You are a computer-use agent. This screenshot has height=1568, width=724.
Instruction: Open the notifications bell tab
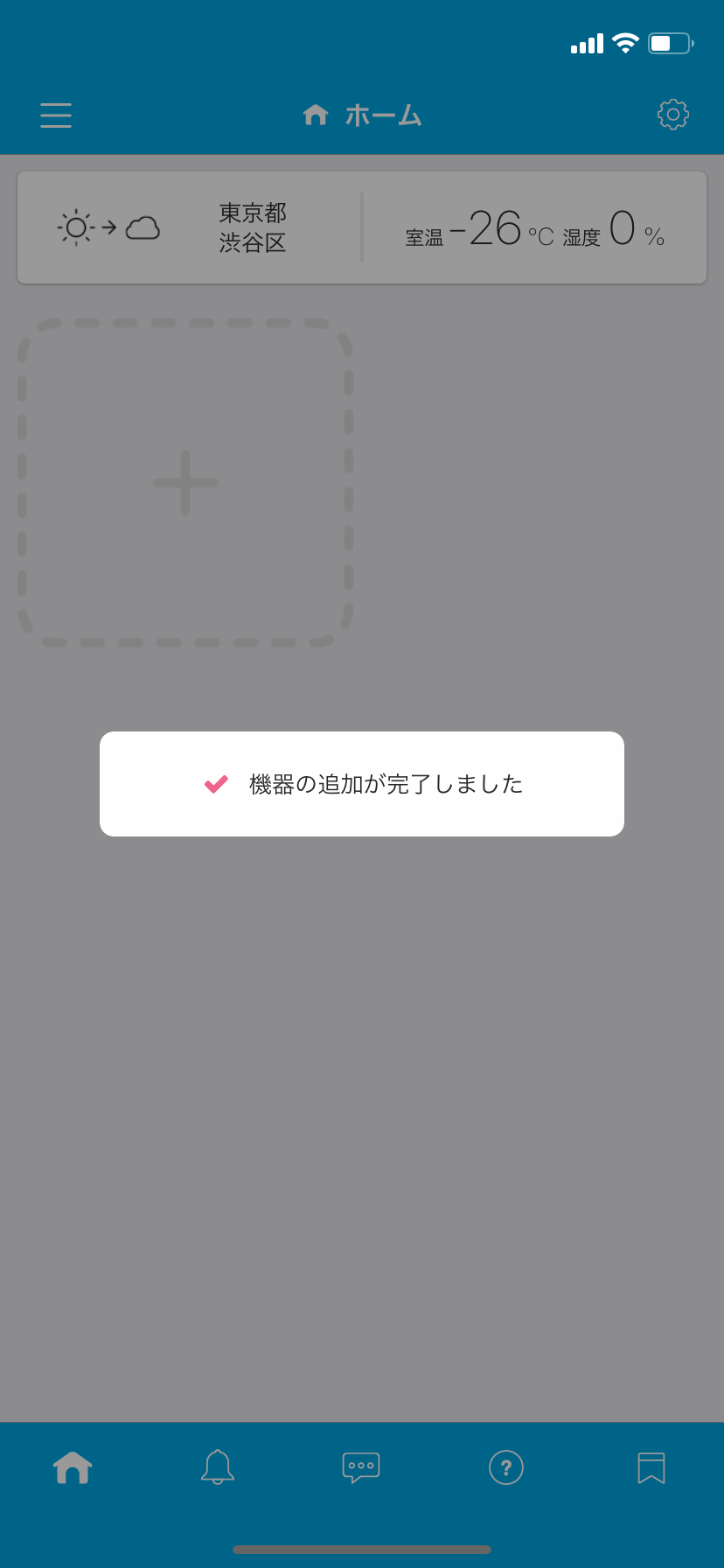(218, 1467)
